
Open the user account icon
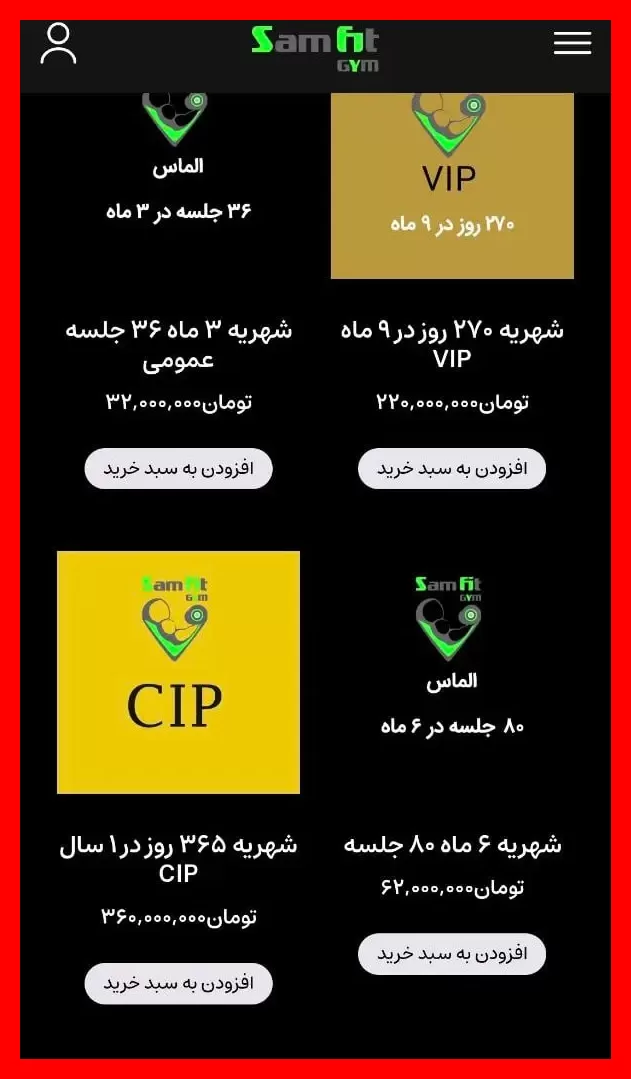coord(58,43)
